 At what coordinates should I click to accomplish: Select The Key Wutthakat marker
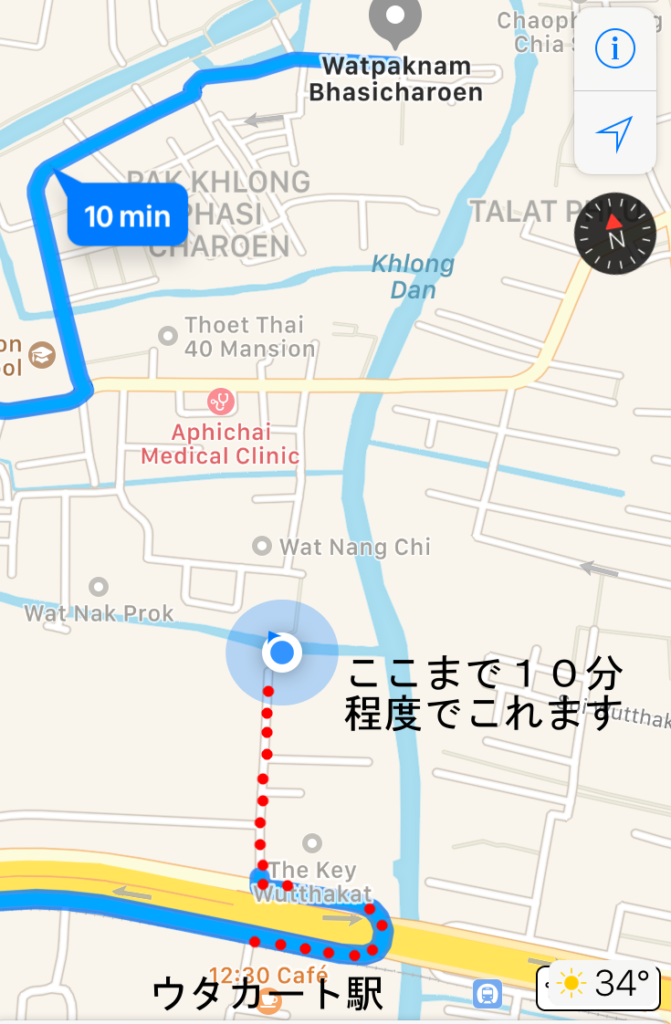pos(312,845)
